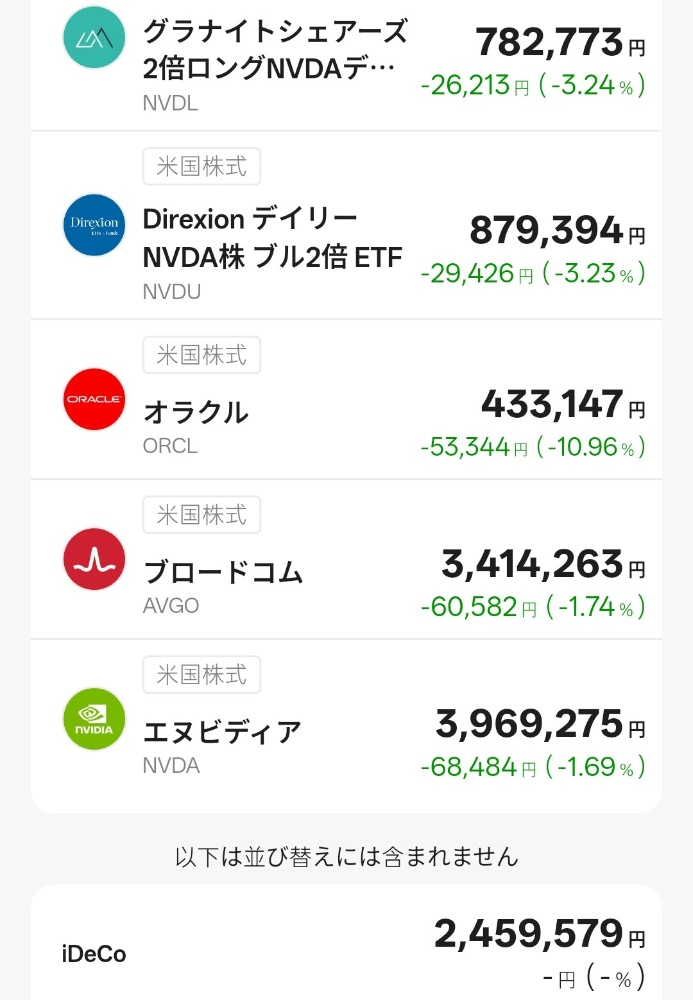Open the NVDL GraniteShares holding row
Image resolution: width=693 pixels, height=1000 pixels.
pos(346,60)
